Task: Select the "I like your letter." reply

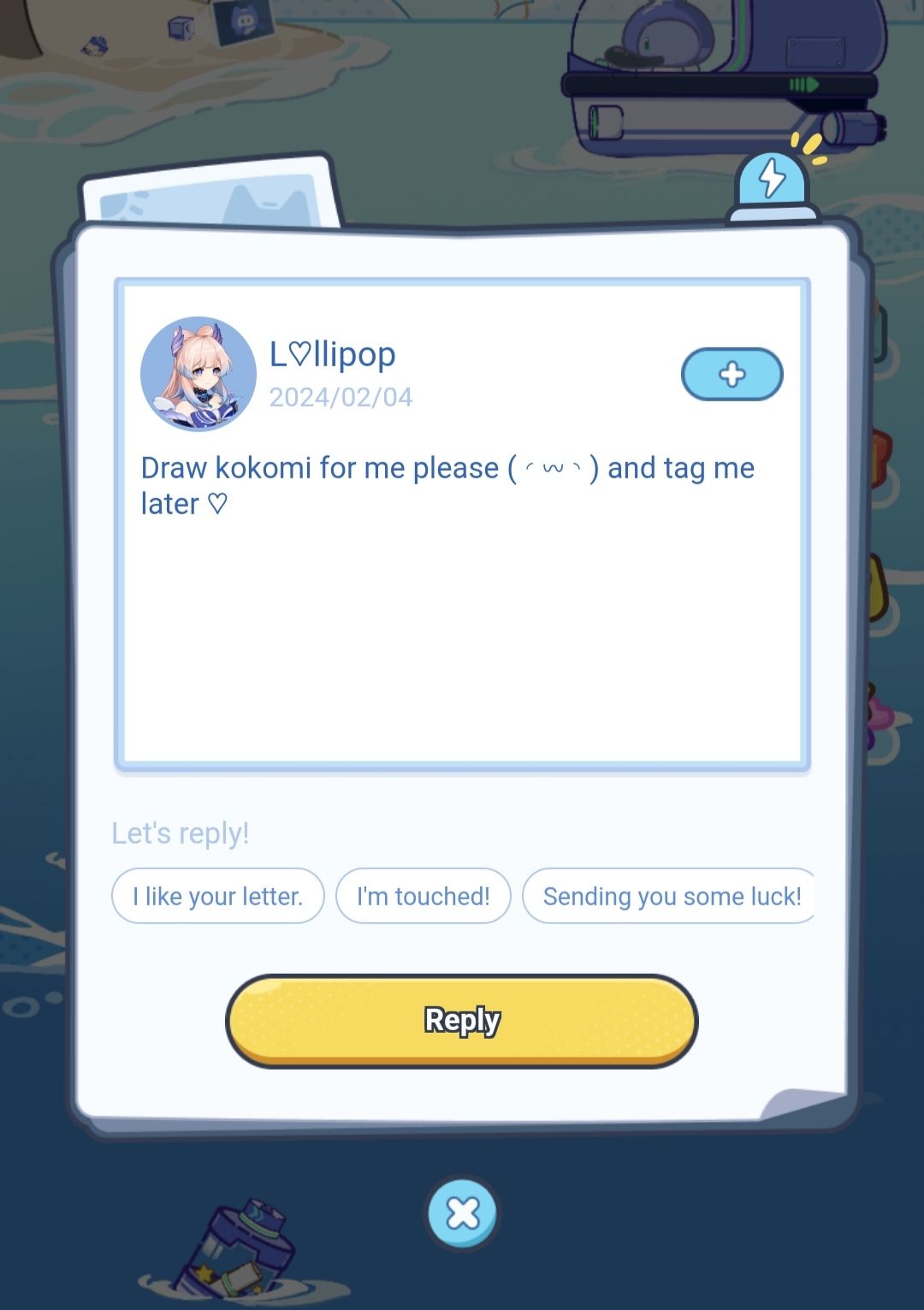Action: pyautogui.click(x=218, y=896)
